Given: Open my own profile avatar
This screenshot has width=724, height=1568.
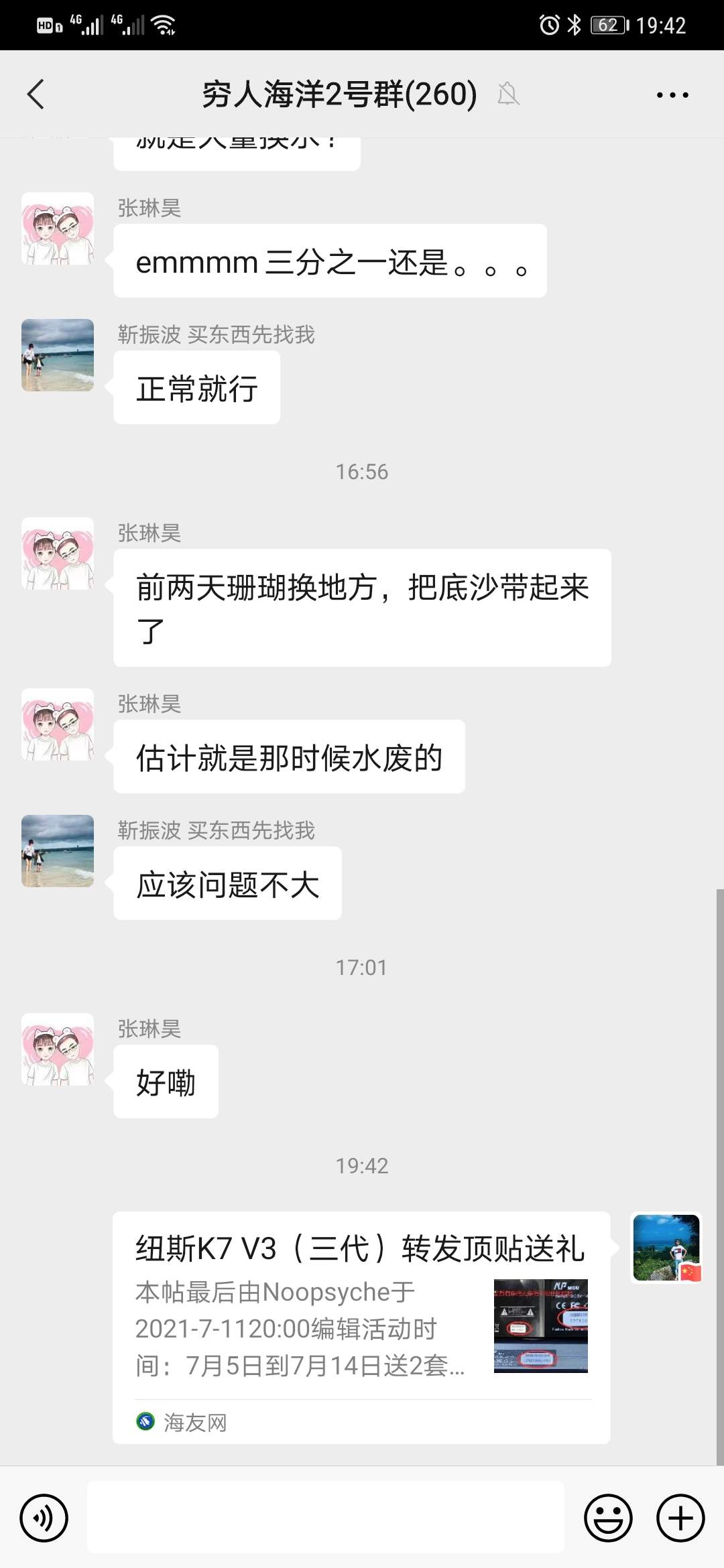Looking at the screenshot, I should (x=666, y=1248).
